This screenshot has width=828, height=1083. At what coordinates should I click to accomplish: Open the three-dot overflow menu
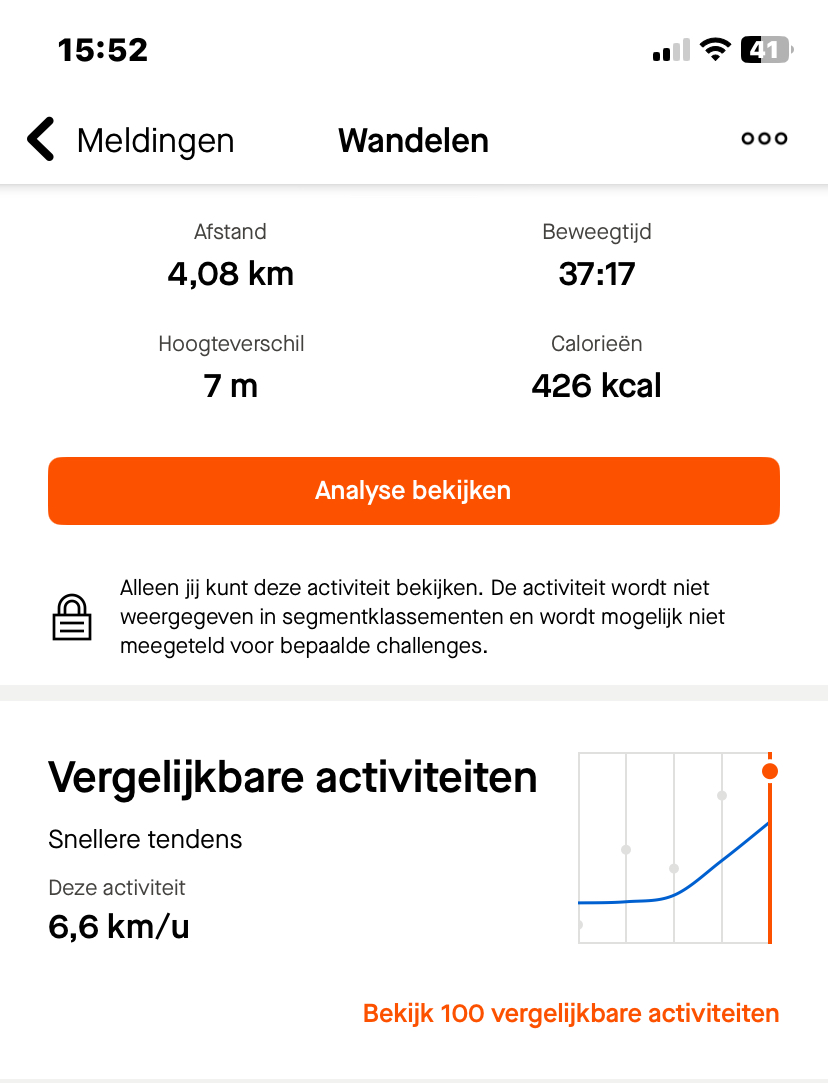tap(764, 139)
